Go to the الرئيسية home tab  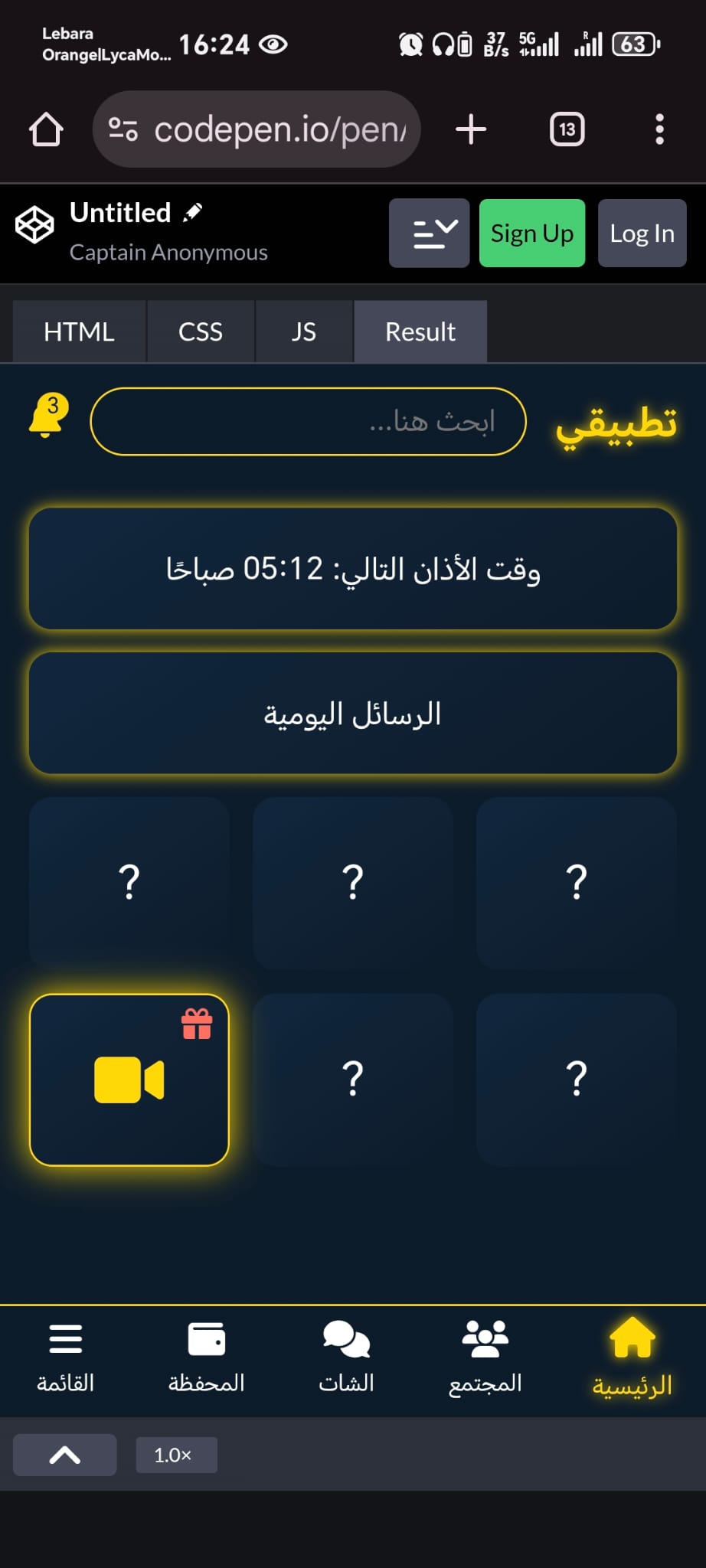632,1357
